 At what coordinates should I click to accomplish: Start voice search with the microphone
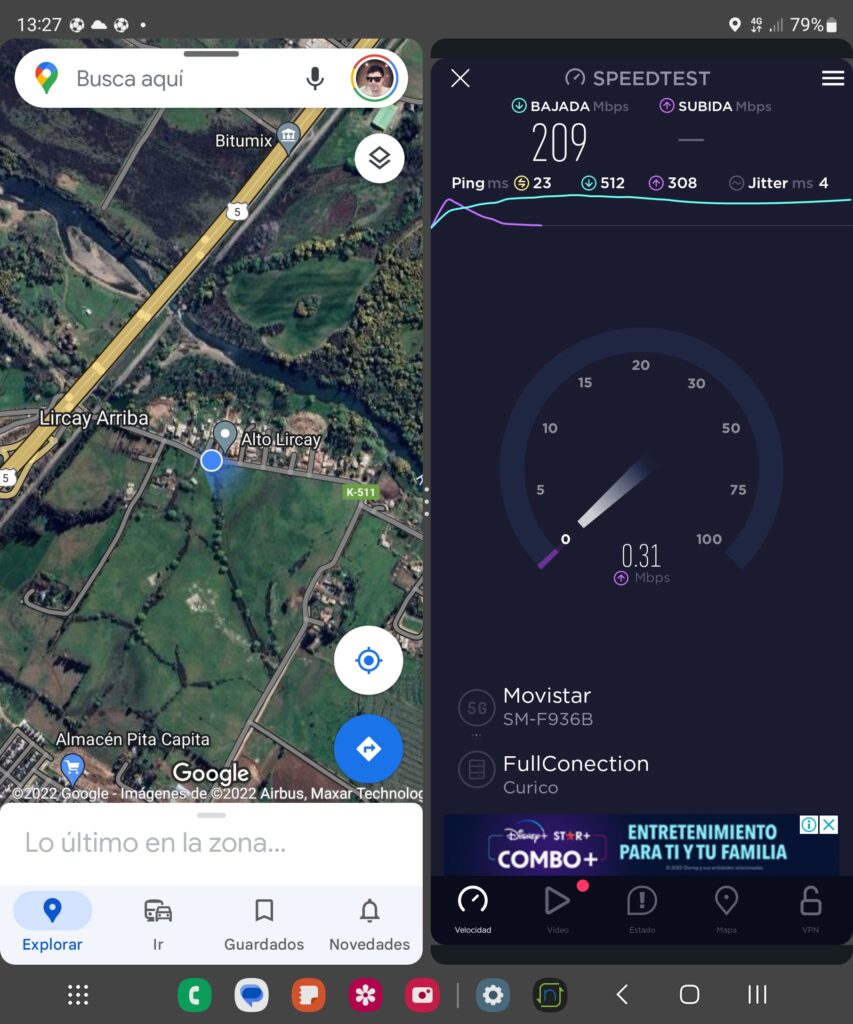point(315,78)
